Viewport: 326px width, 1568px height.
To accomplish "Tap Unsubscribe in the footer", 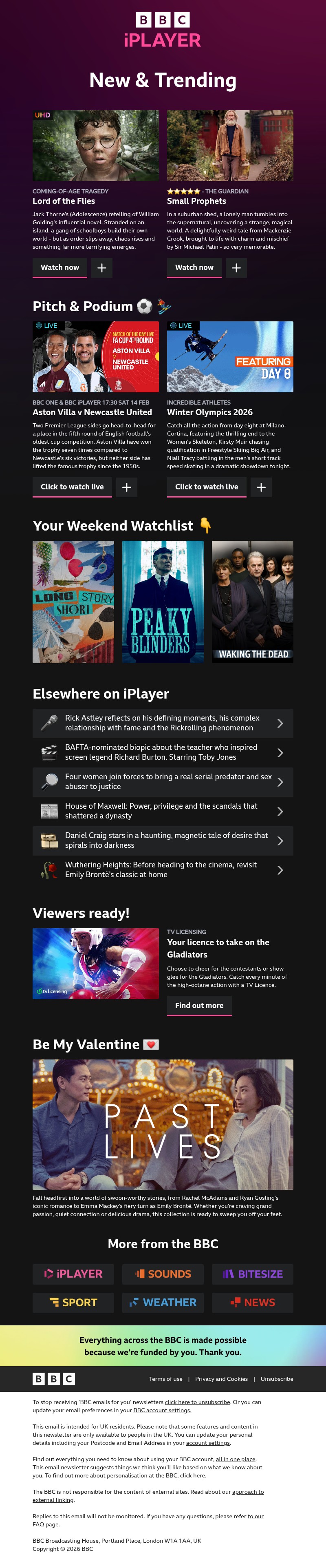I will point(276,1379).
